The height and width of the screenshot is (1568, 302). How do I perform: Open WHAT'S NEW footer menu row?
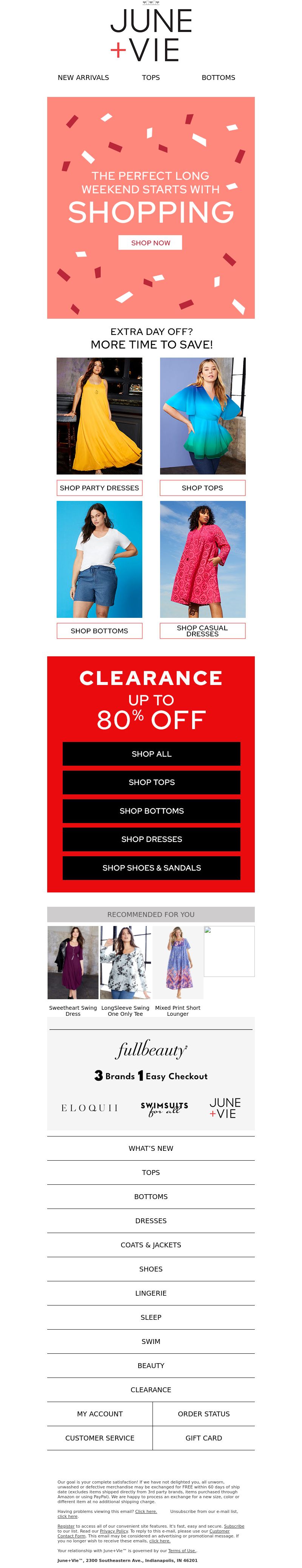tap(151, 1148)
